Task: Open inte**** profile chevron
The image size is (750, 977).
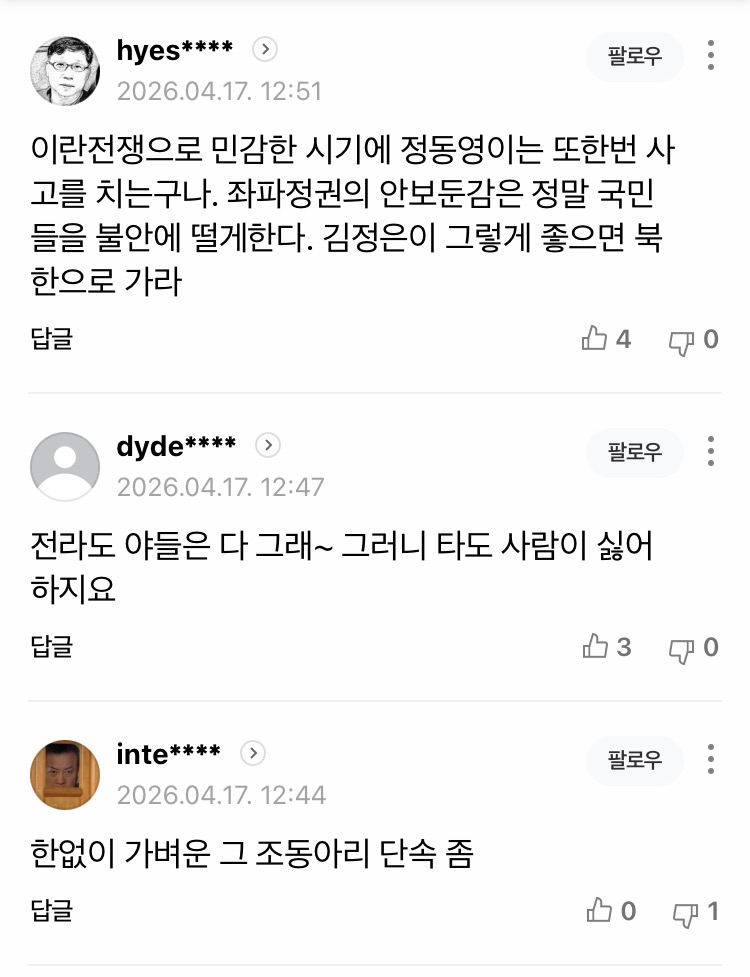Action: pos(254,753)
